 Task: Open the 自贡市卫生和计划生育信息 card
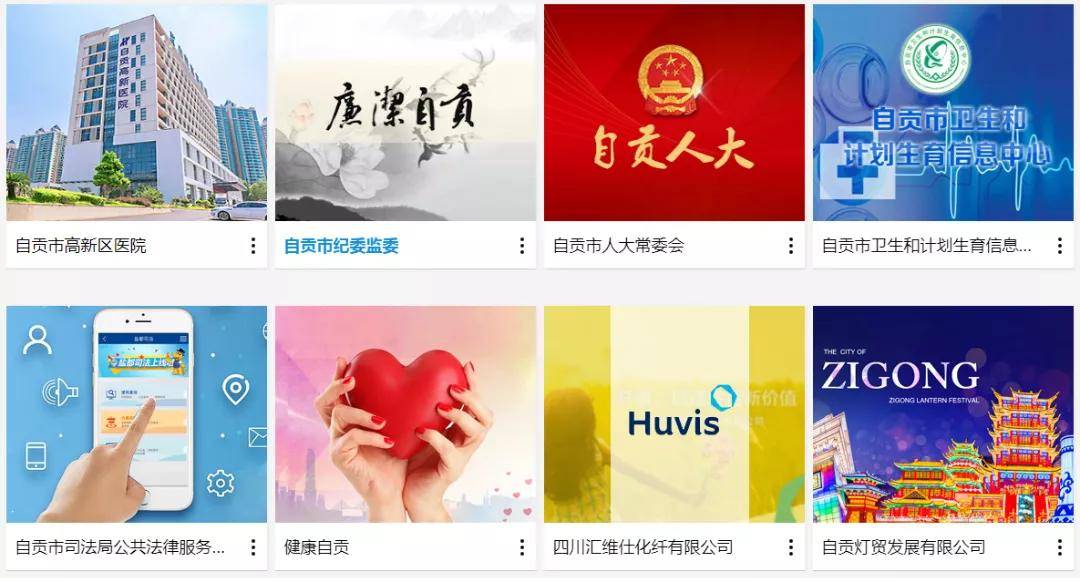click(943, 113)
